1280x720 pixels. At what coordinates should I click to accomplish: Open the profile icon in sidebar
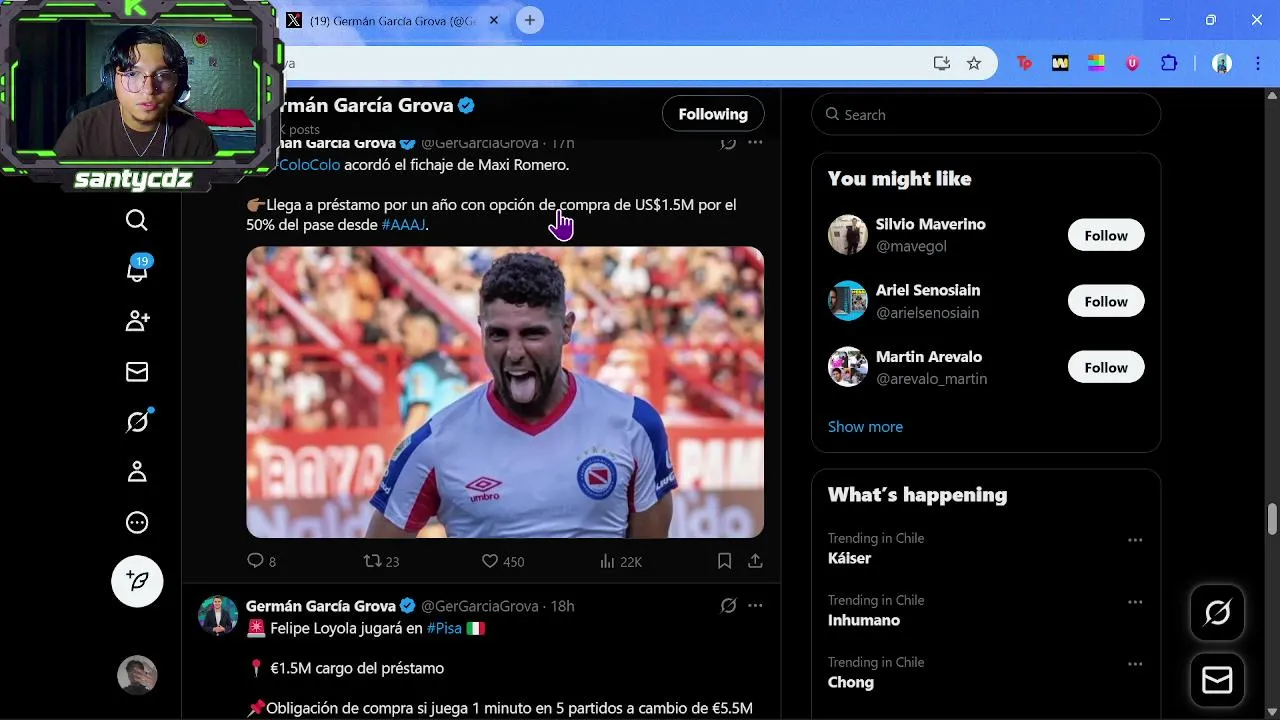click(x=137, y=472)
